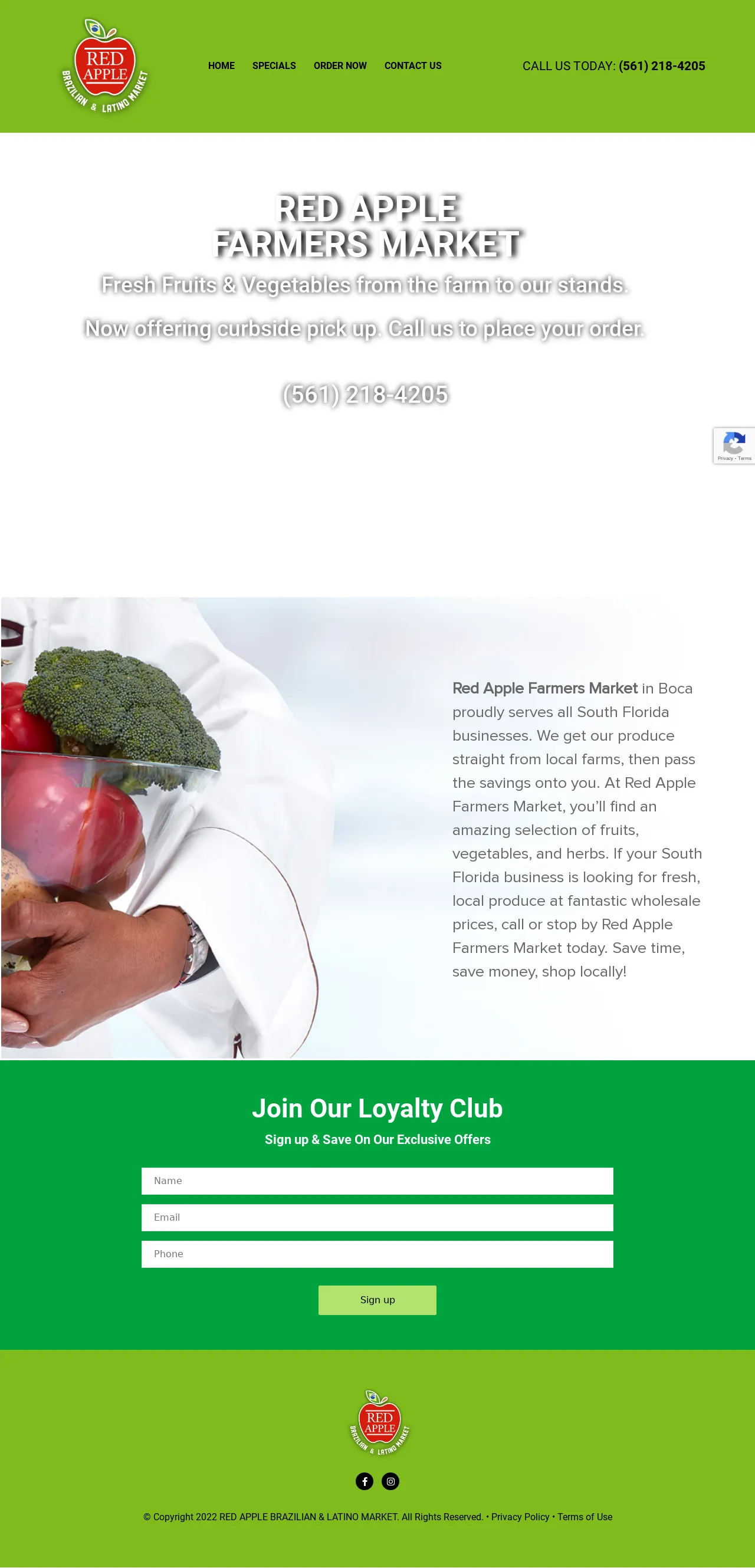The image size is (755, 1568).
Task: Open the Home nav link
Action: [221, 65]
